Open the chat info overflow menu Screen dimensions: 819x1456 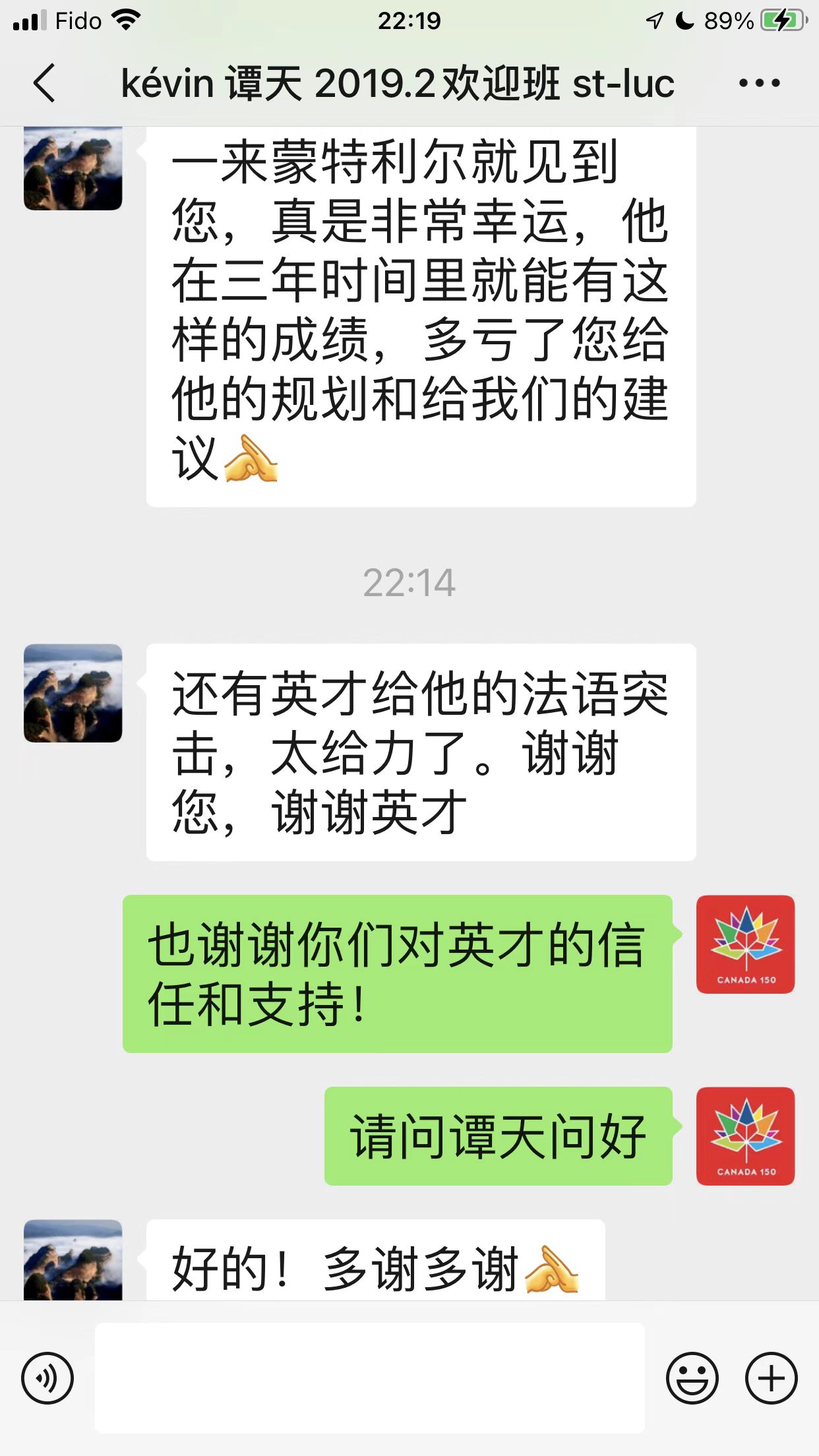click(759, 84)
